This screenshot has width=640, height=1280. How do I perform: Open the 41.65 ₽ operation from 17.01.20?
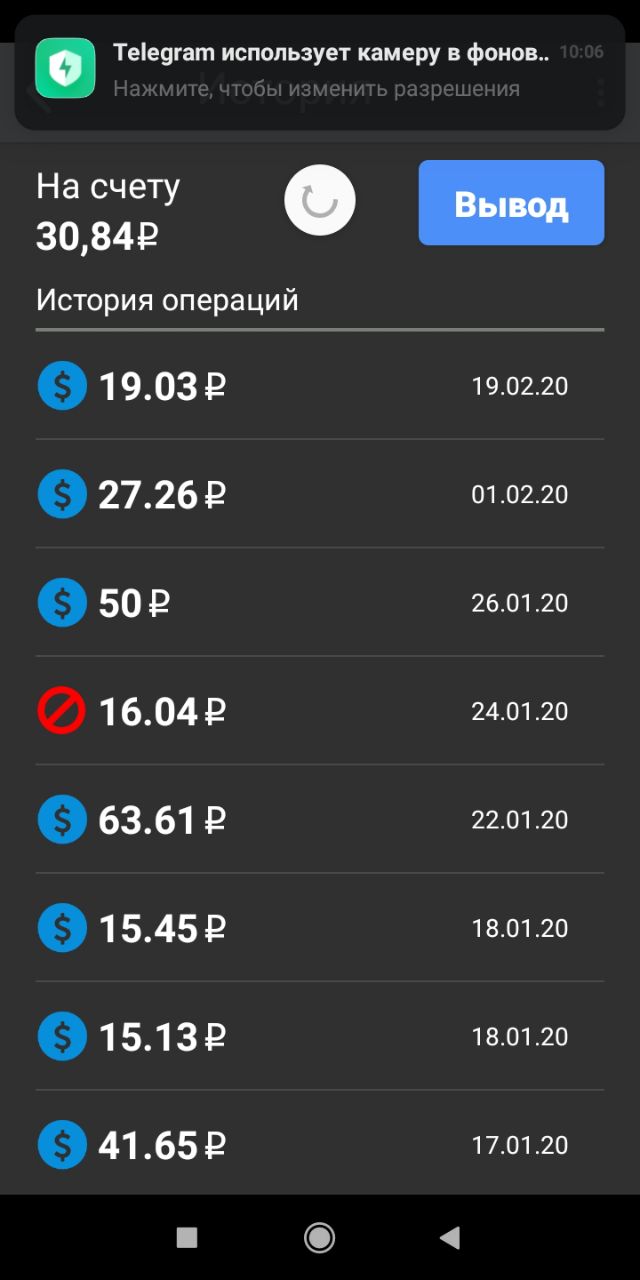(x=320, y=1143)
